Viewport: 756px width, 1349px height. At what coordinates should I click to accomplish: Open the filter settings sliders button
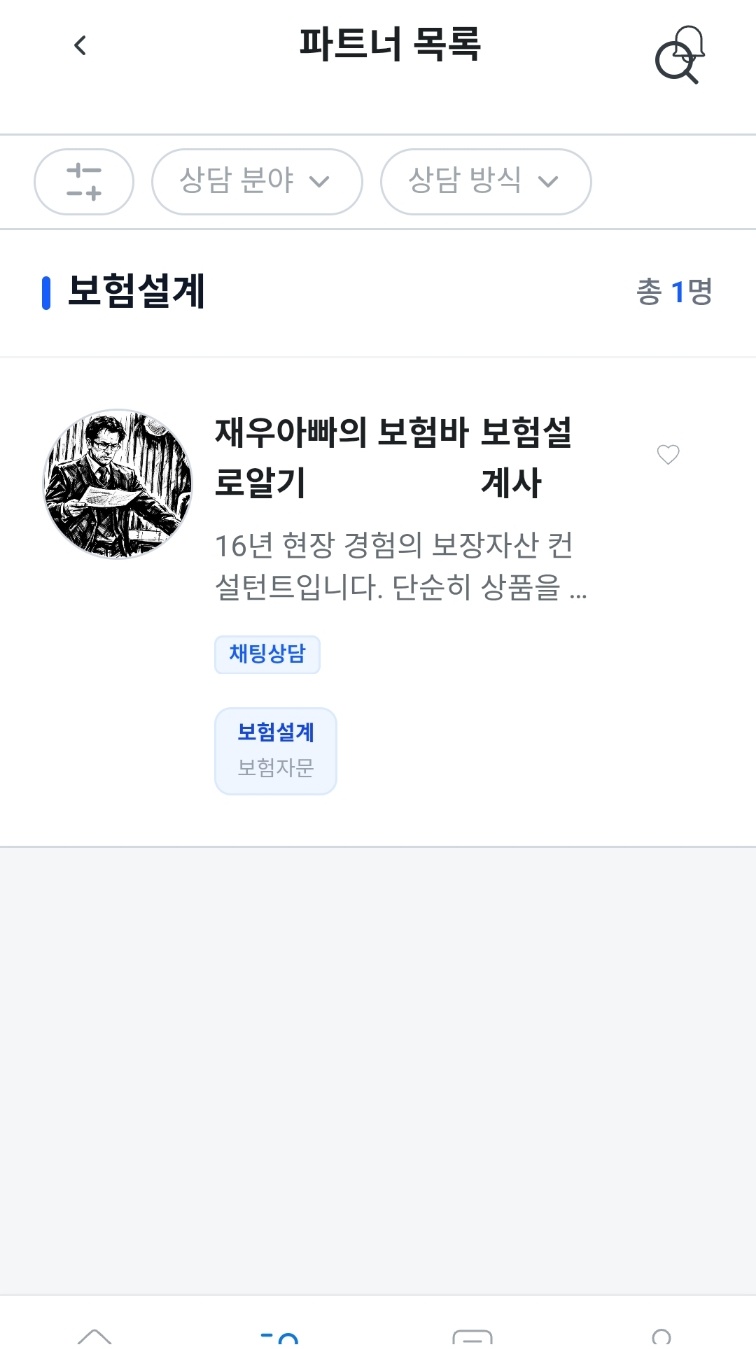[x=84, y=182]
